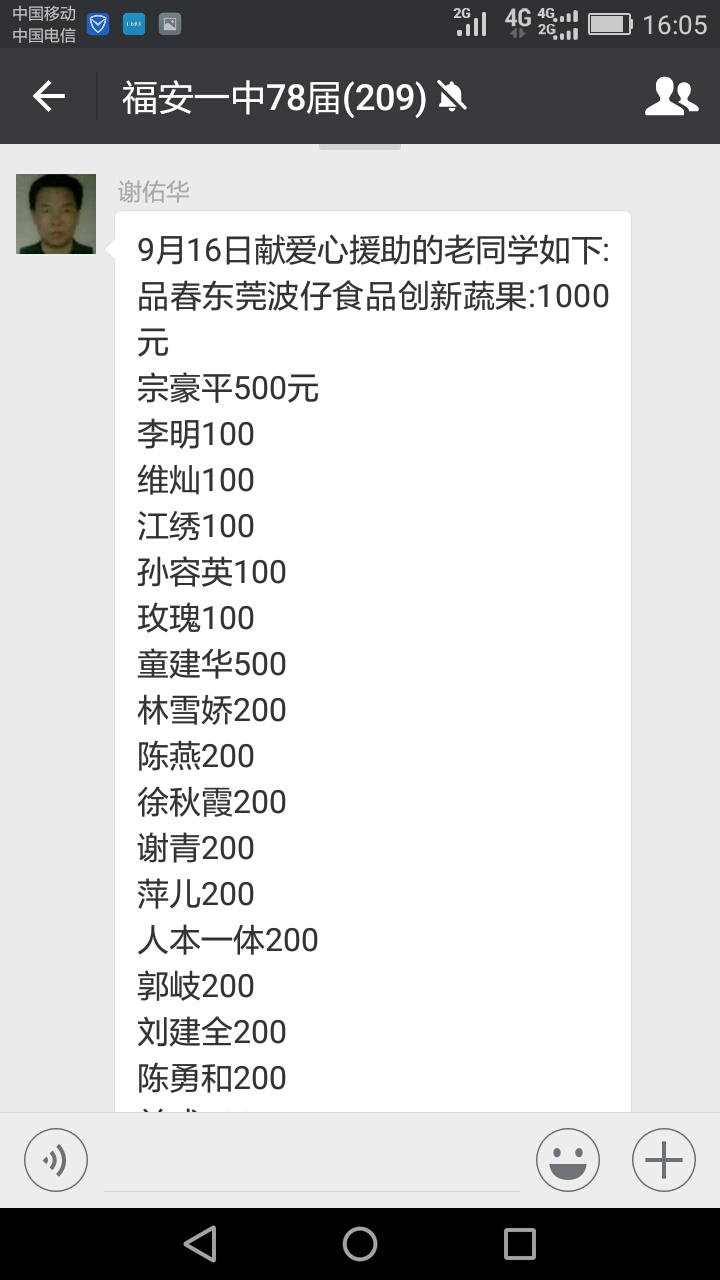Focus the message text field

pyautogui.click(x=312, y=1162)
